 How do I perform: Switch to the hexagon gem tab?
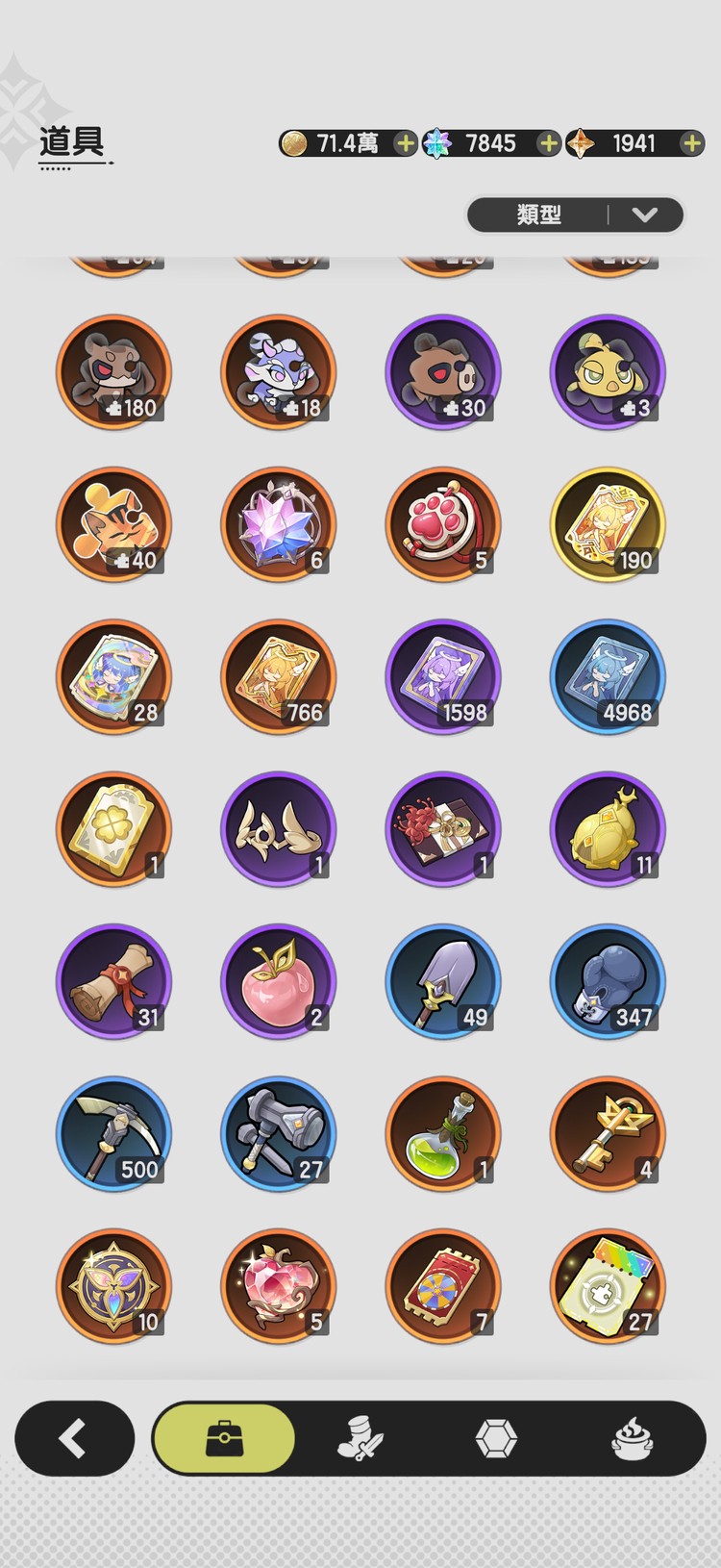pos(496,1439)
